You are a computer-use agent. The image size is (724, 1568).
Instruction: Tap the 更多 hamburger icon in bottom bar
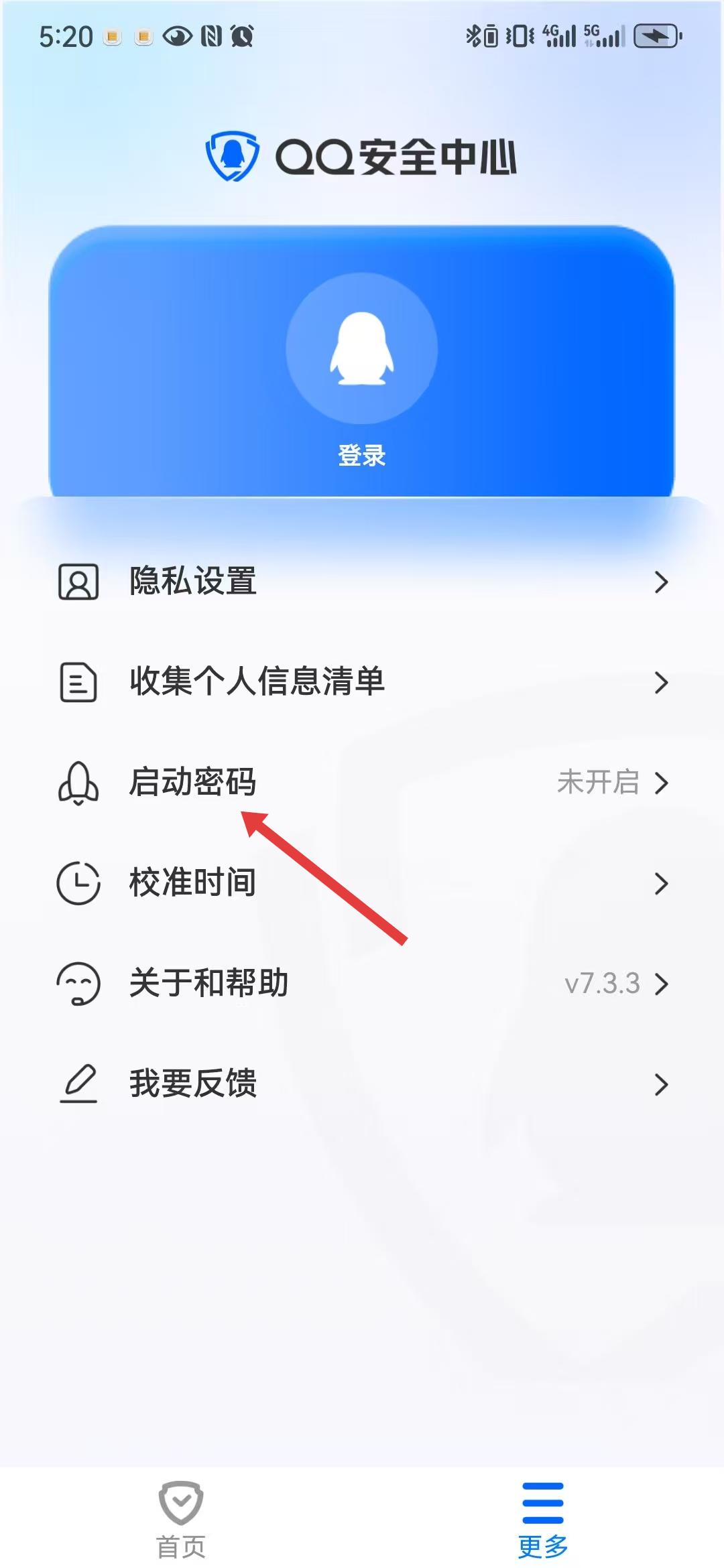(544, 1501)
